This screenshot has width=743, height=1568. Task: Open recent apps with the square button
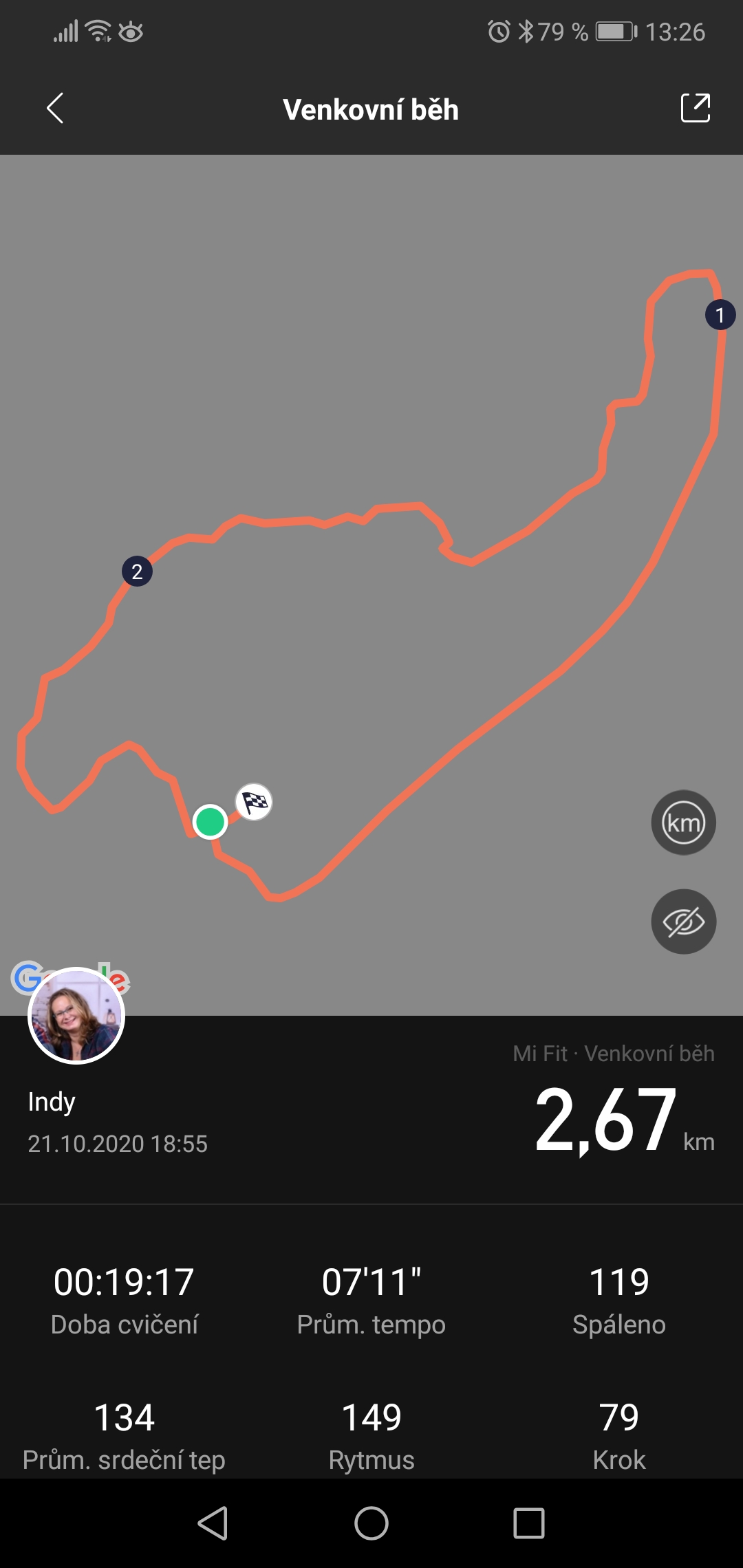[529, 1523]
